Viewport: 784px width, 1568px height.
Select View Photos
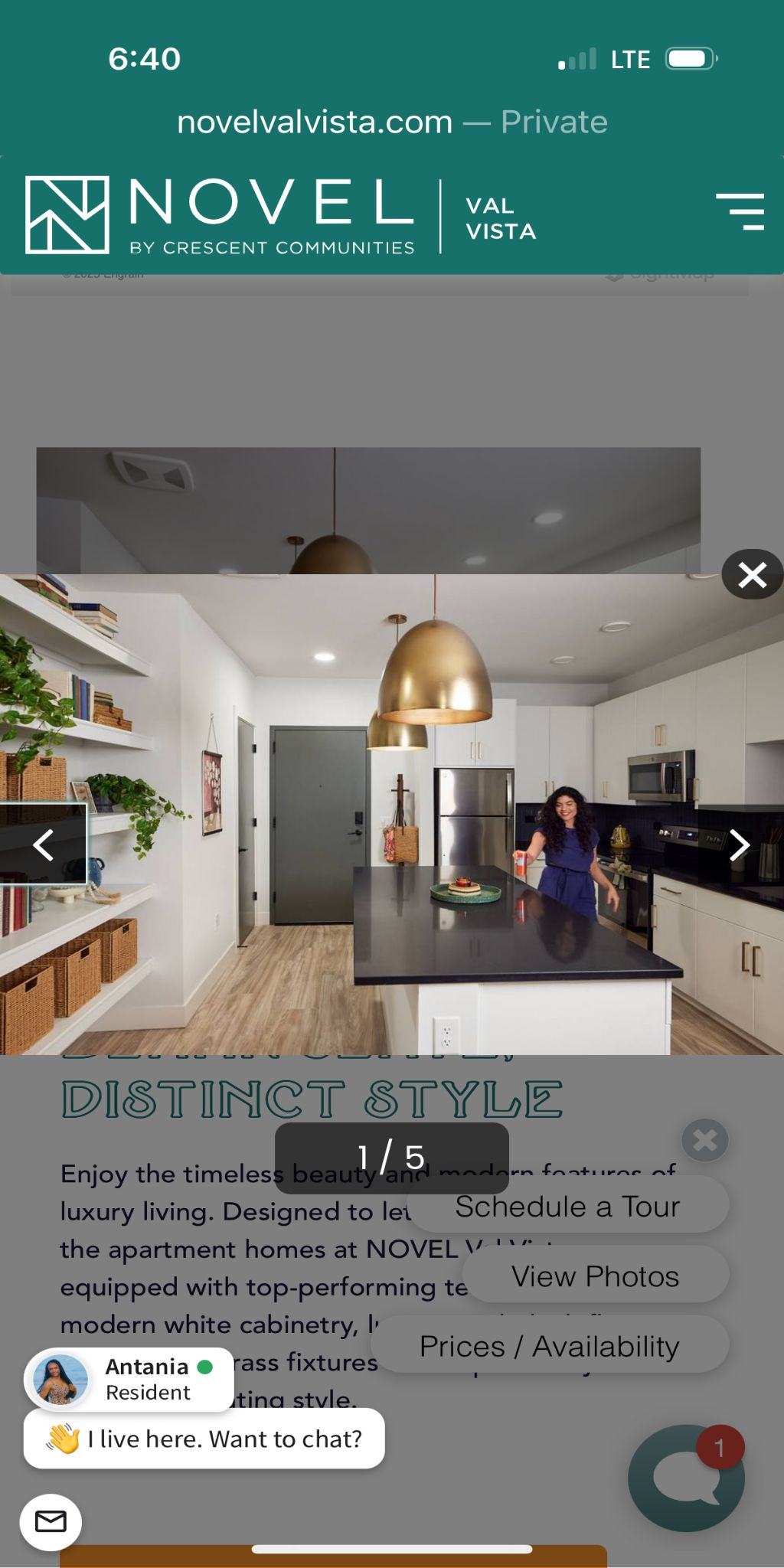coord(595,1276)
